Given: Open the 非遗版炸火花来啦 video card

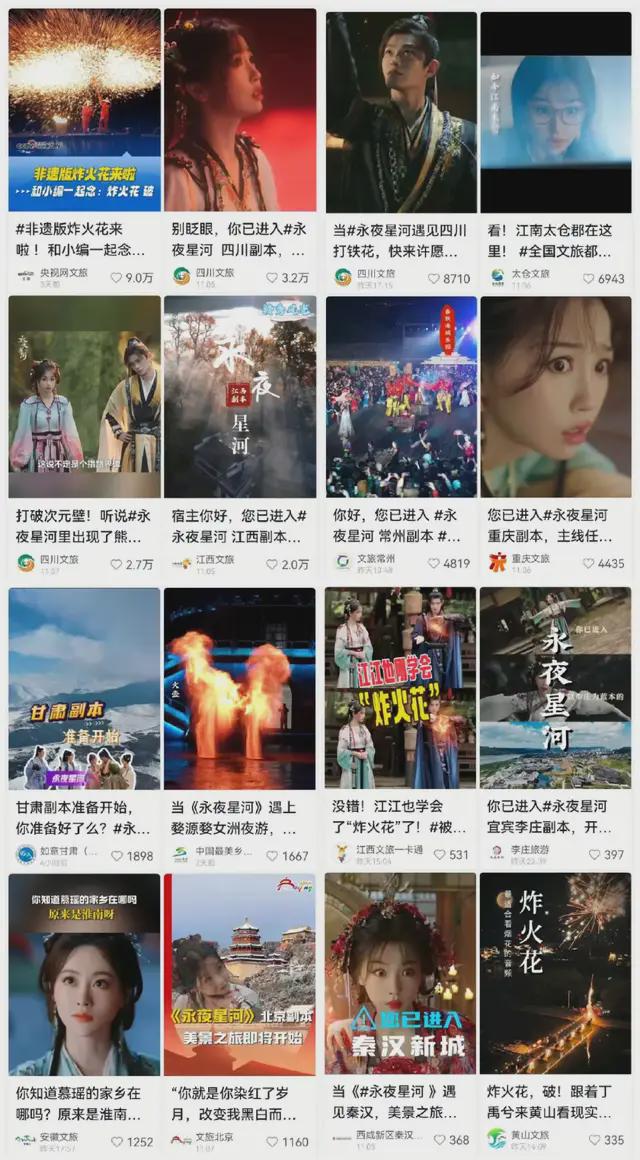Looking at the screenshot, I should [84, 110].
